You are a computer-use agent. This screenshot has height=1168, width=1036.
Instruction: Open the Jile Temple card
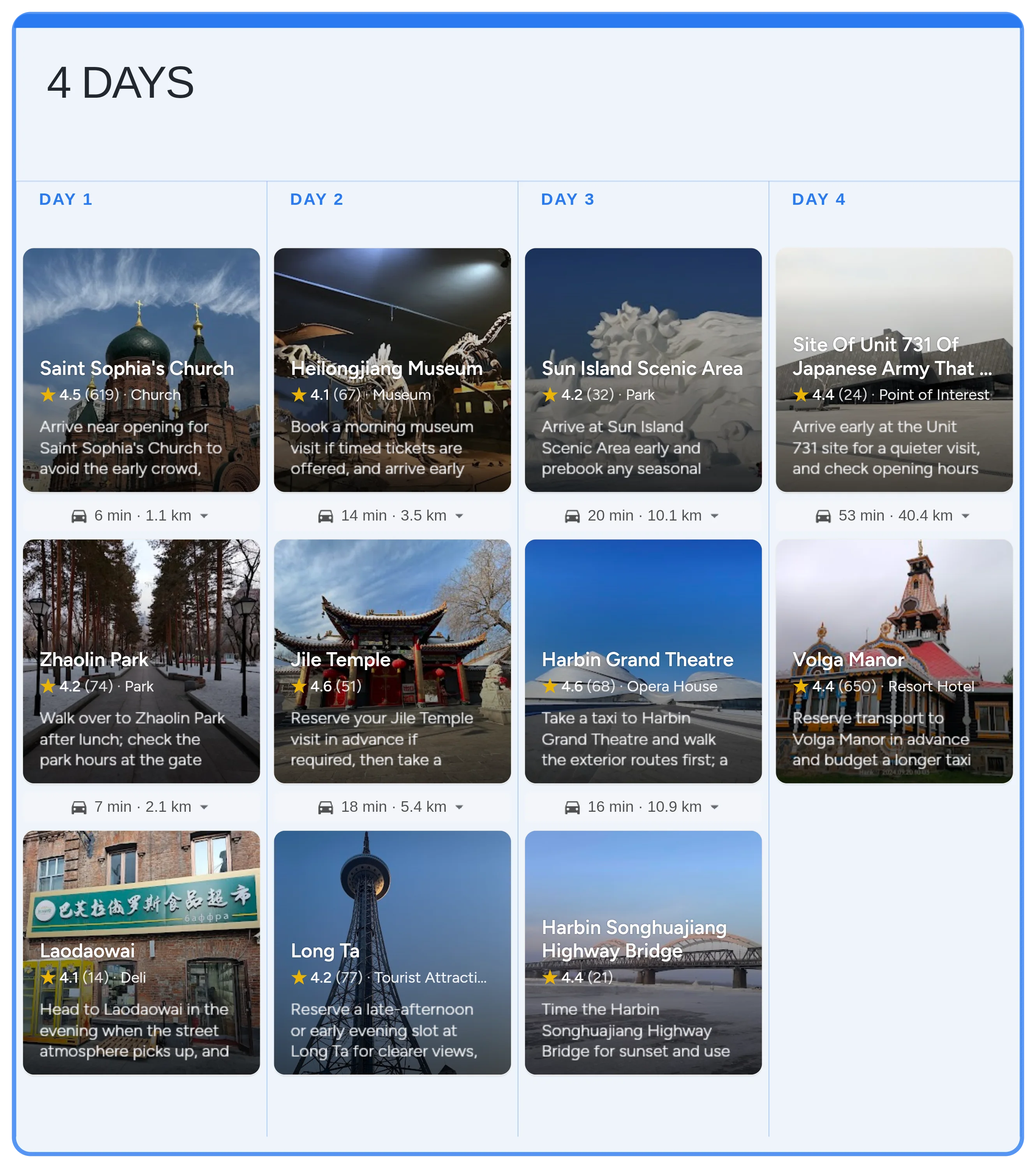[x=392, y=661]
